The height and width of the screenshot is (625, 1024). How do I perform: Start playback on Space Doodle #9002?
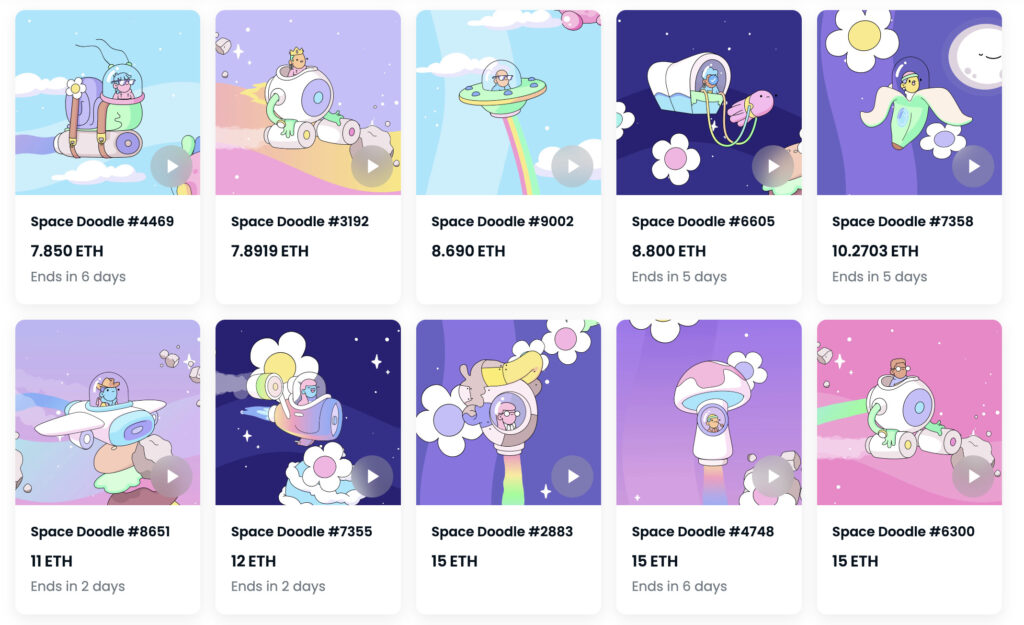coord(573,166)
